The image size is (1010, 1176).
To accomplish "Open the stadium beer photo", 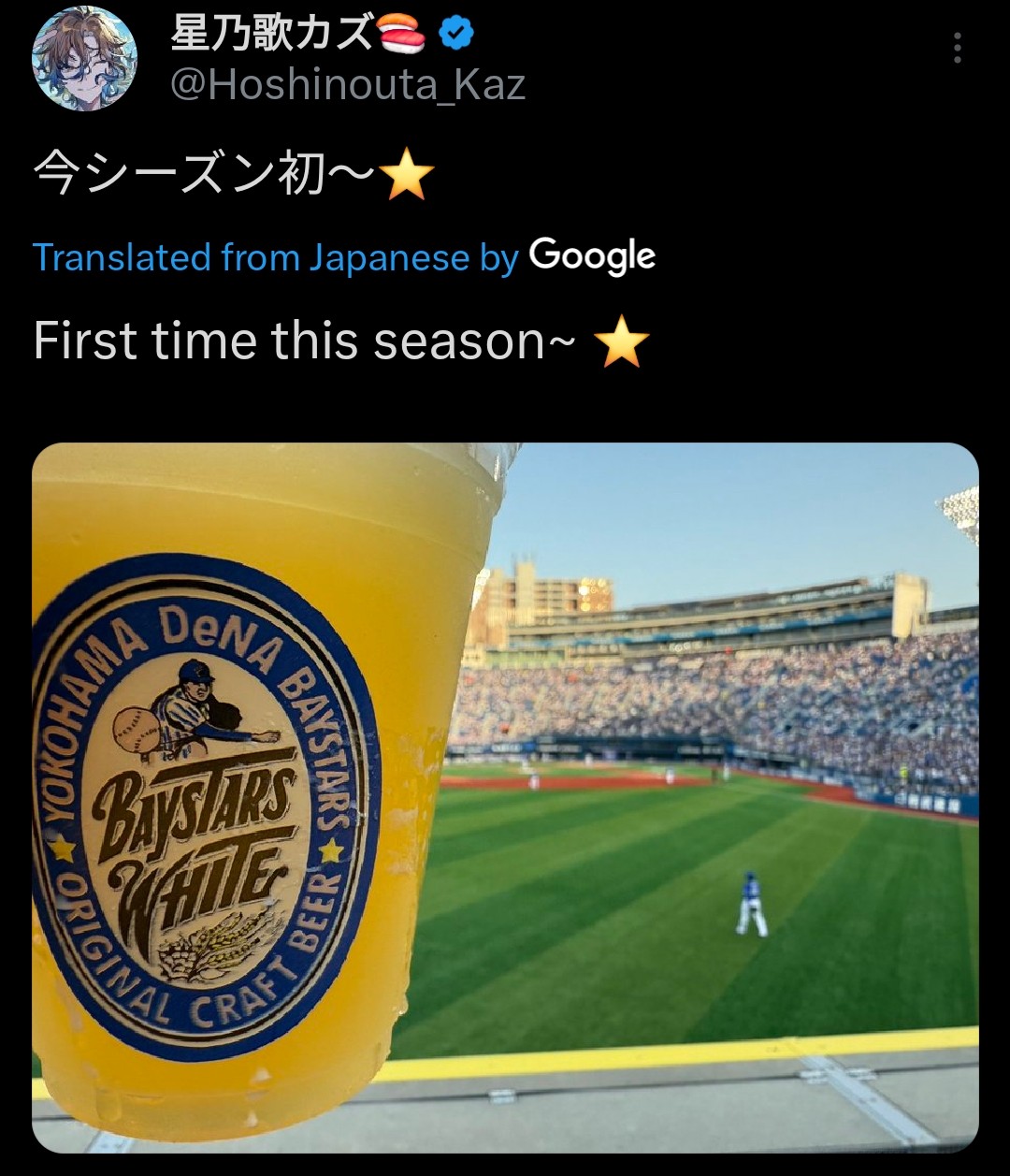I will (505, 796).
